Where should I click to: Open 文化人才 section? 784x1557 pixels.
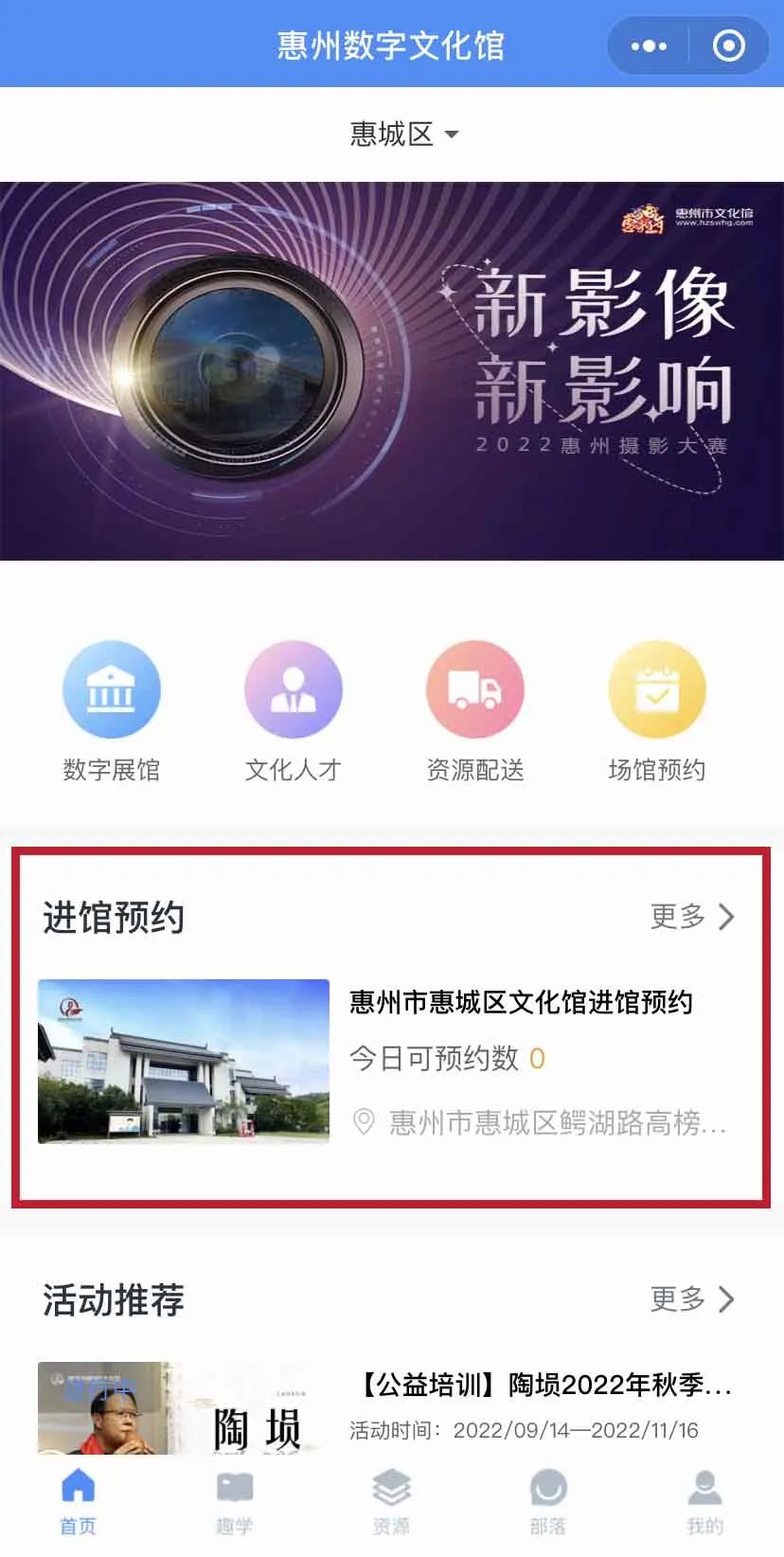(x=293, y=710)
